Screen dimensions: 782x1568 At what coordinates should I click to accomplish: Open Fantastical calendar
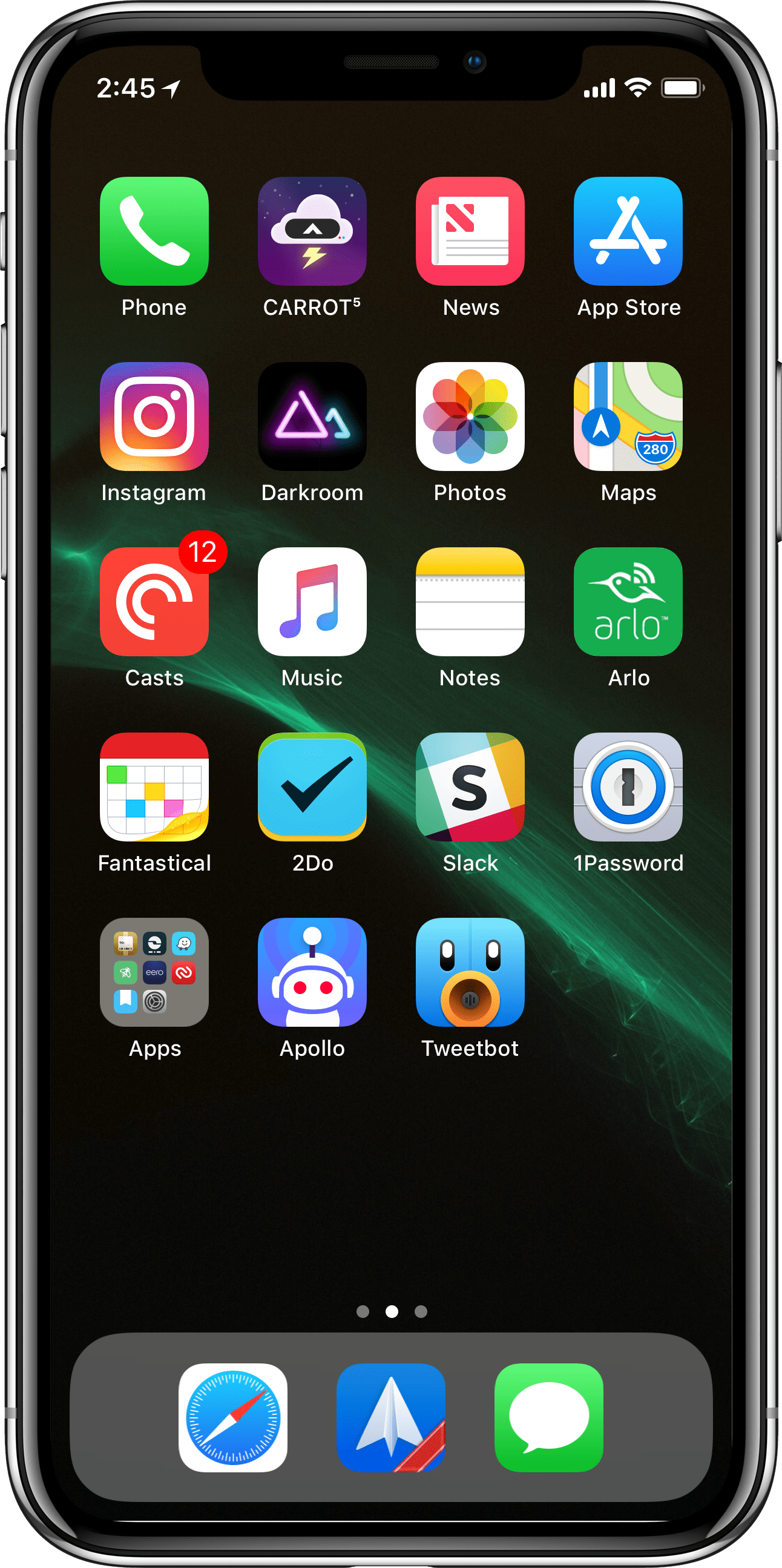pos(154,786)
